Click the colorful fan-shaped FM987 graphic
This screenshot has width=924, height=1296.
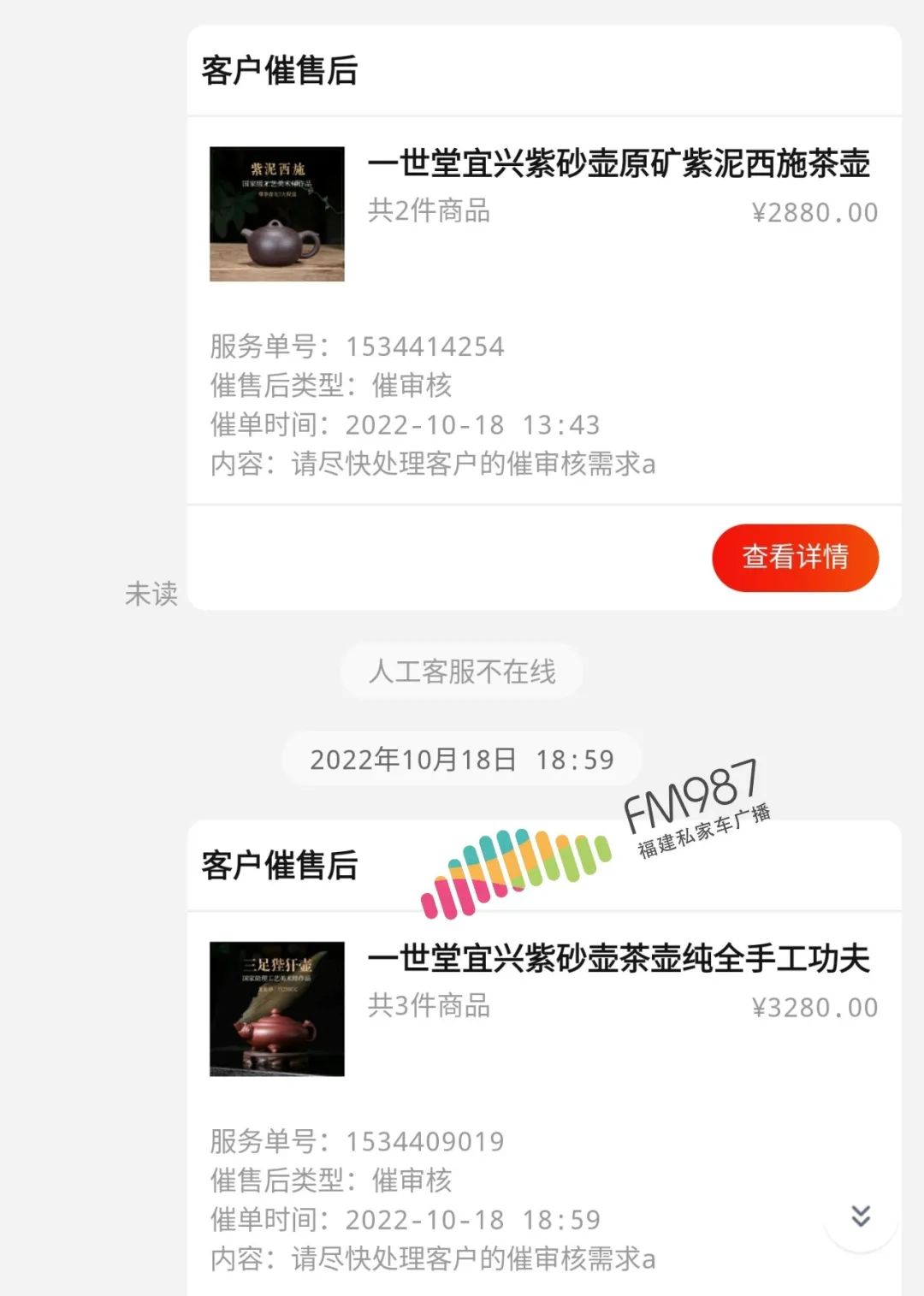[x=513, y=864]
